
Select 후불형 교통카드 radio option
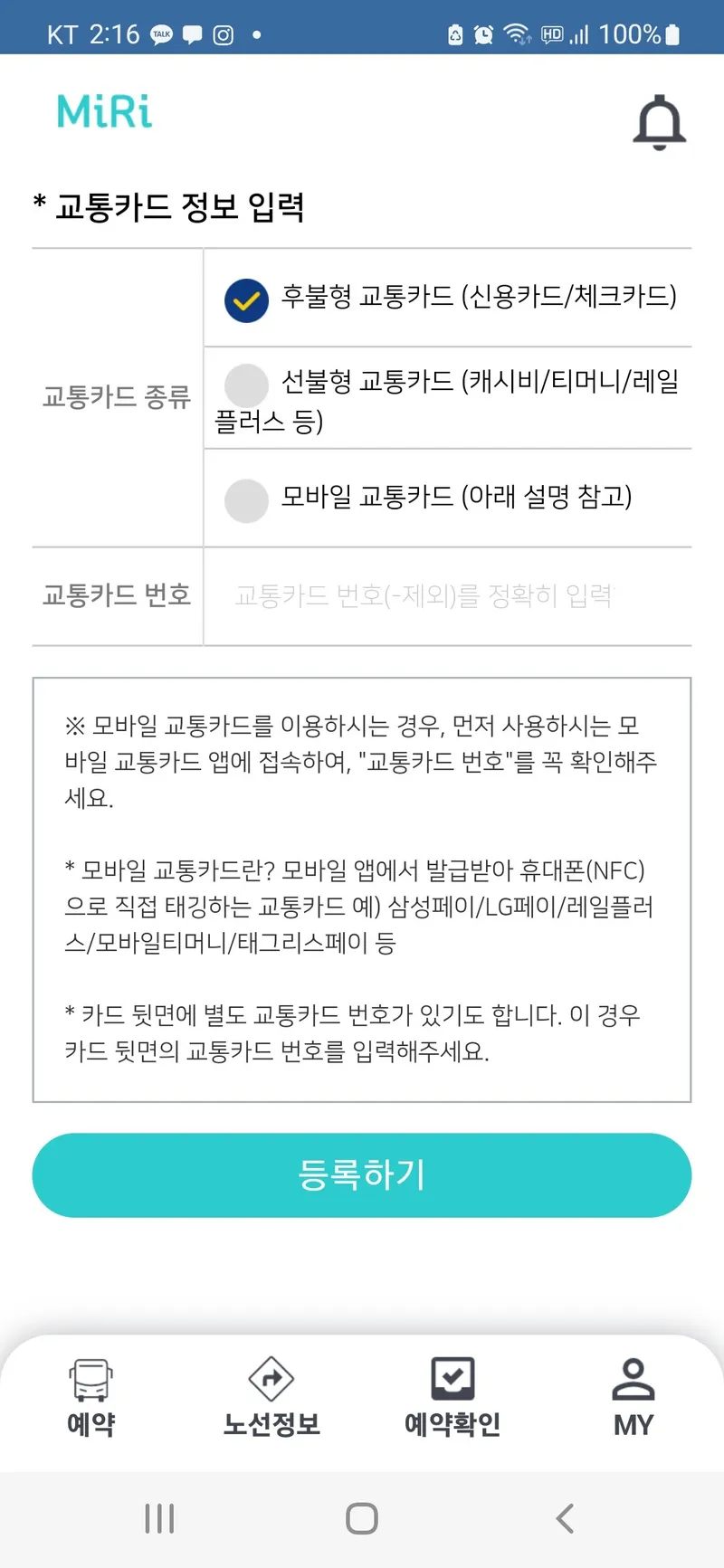point(247,300)
